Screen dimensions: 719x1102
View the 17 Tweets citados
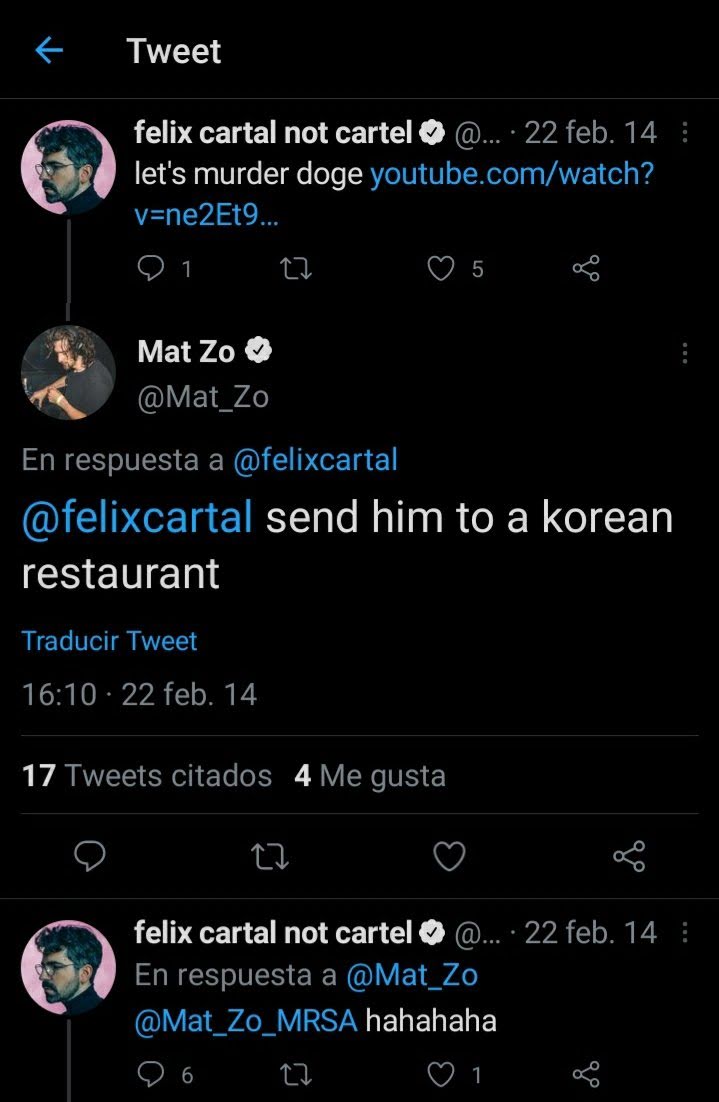pos(147,776)
